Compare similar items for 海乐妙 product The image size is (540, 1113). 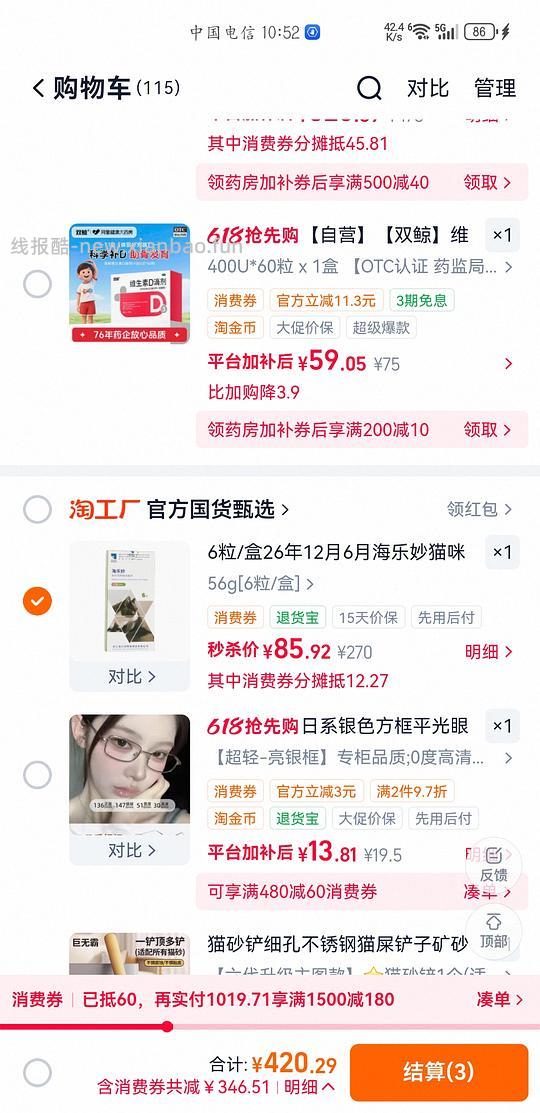point(130,676)
